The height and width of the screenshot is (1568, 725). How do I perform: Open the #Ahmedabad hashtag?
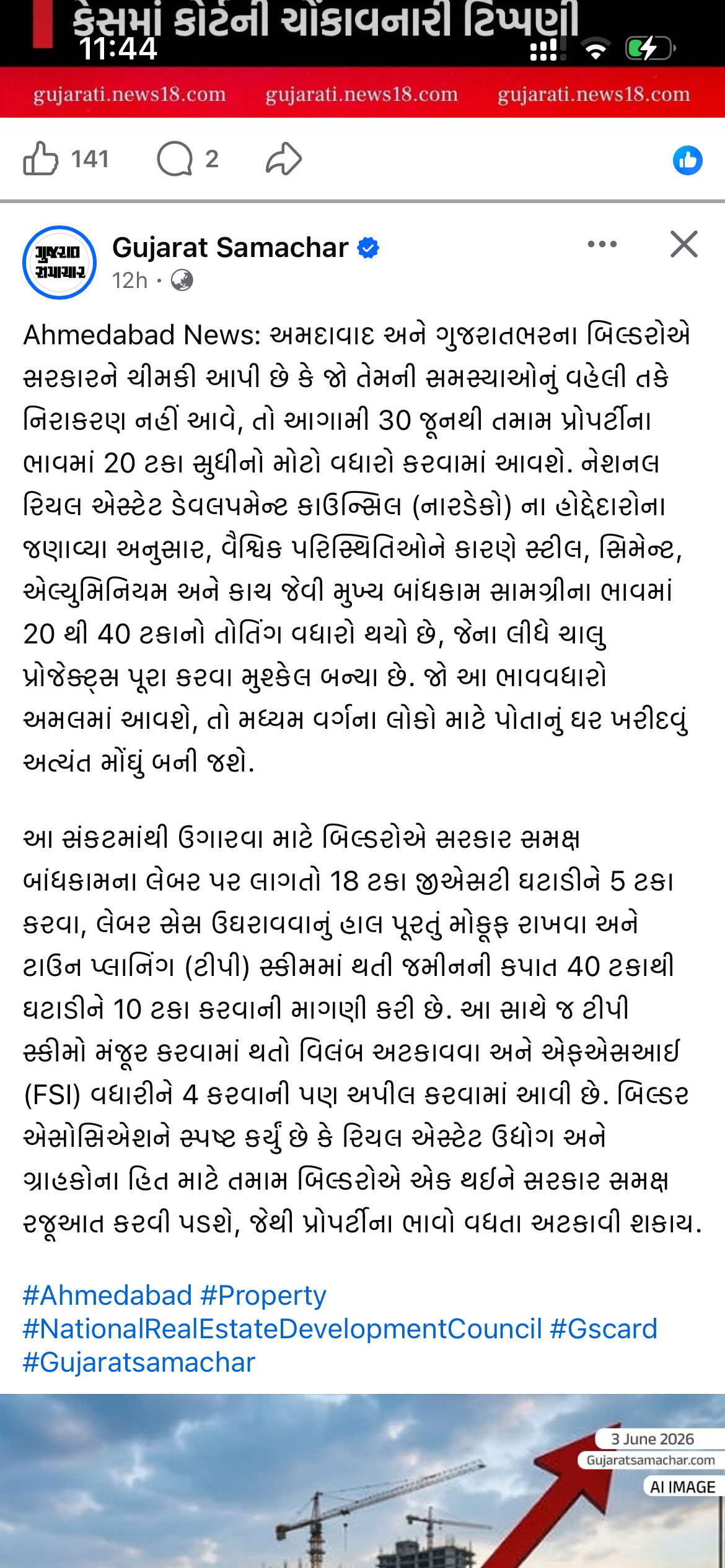[107, 1296]
